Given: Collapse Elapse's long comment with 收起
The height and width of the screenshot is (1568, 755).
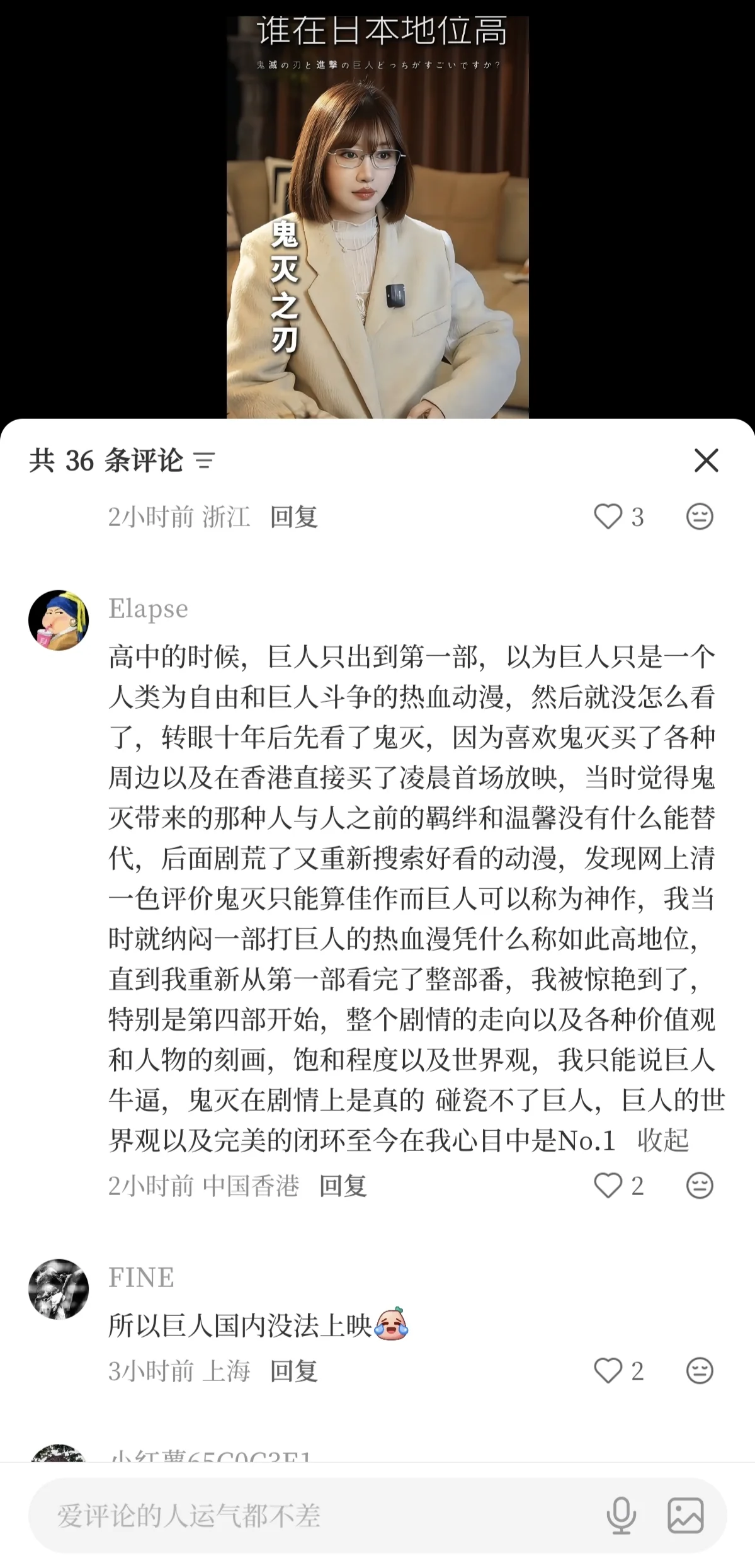Looking at the screenshot, I should 663,1140.
